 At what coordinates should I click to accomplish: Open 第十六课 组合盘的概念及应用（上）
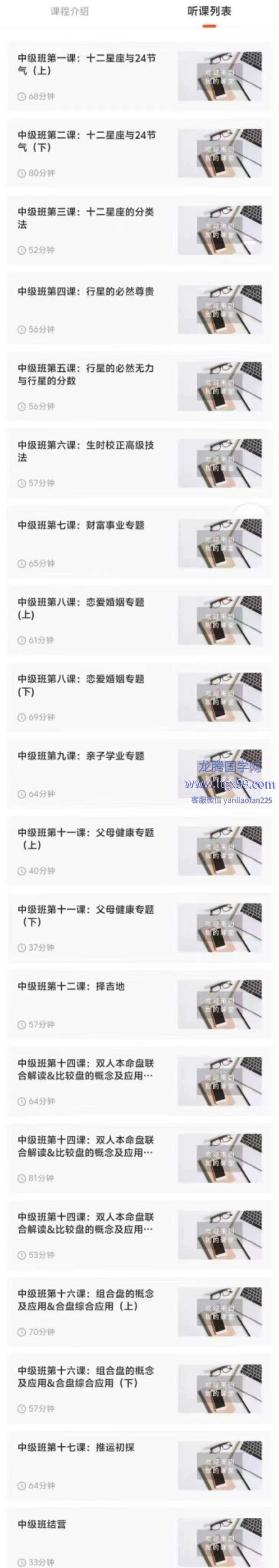[86, 1300]
